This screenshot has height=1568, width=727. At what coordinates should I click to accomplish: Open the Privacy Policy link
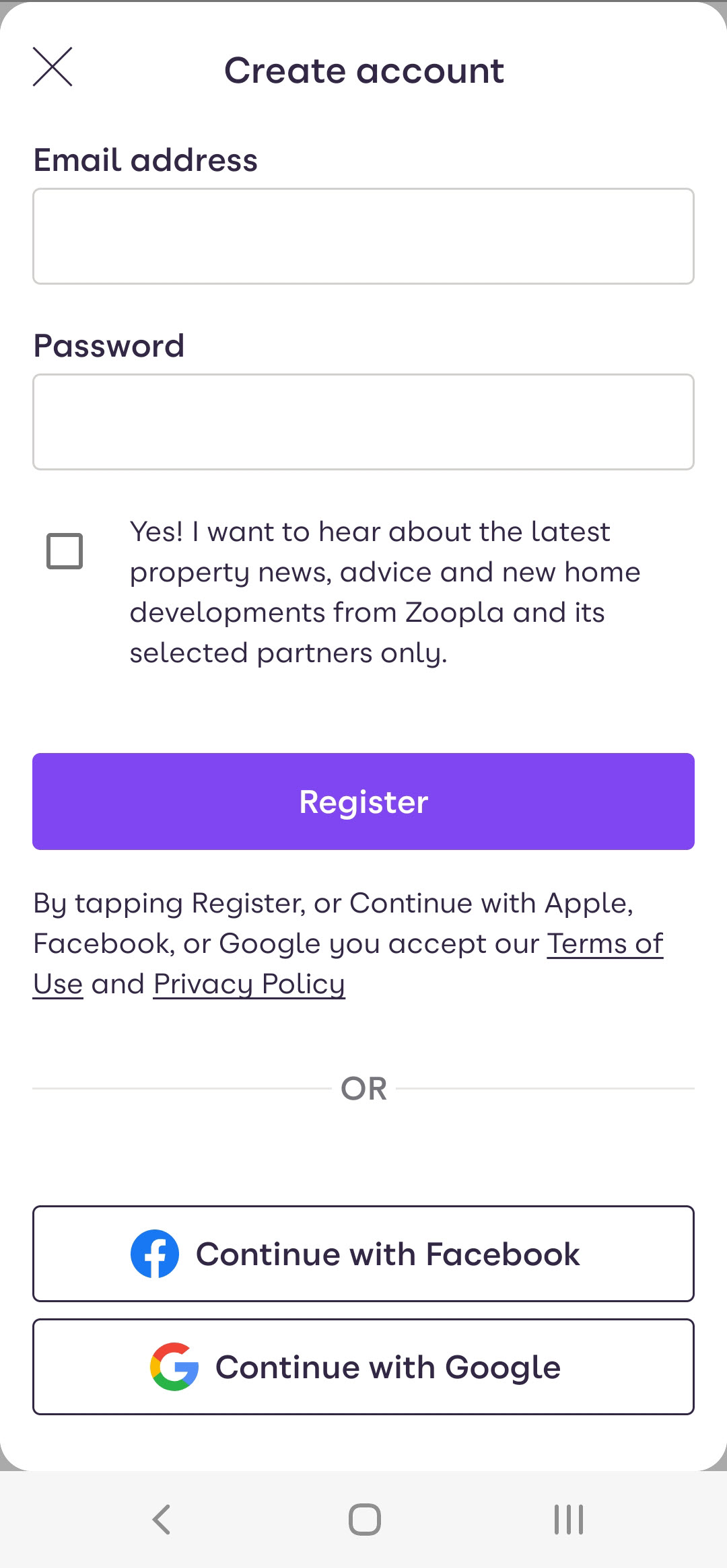pos(249,984)
